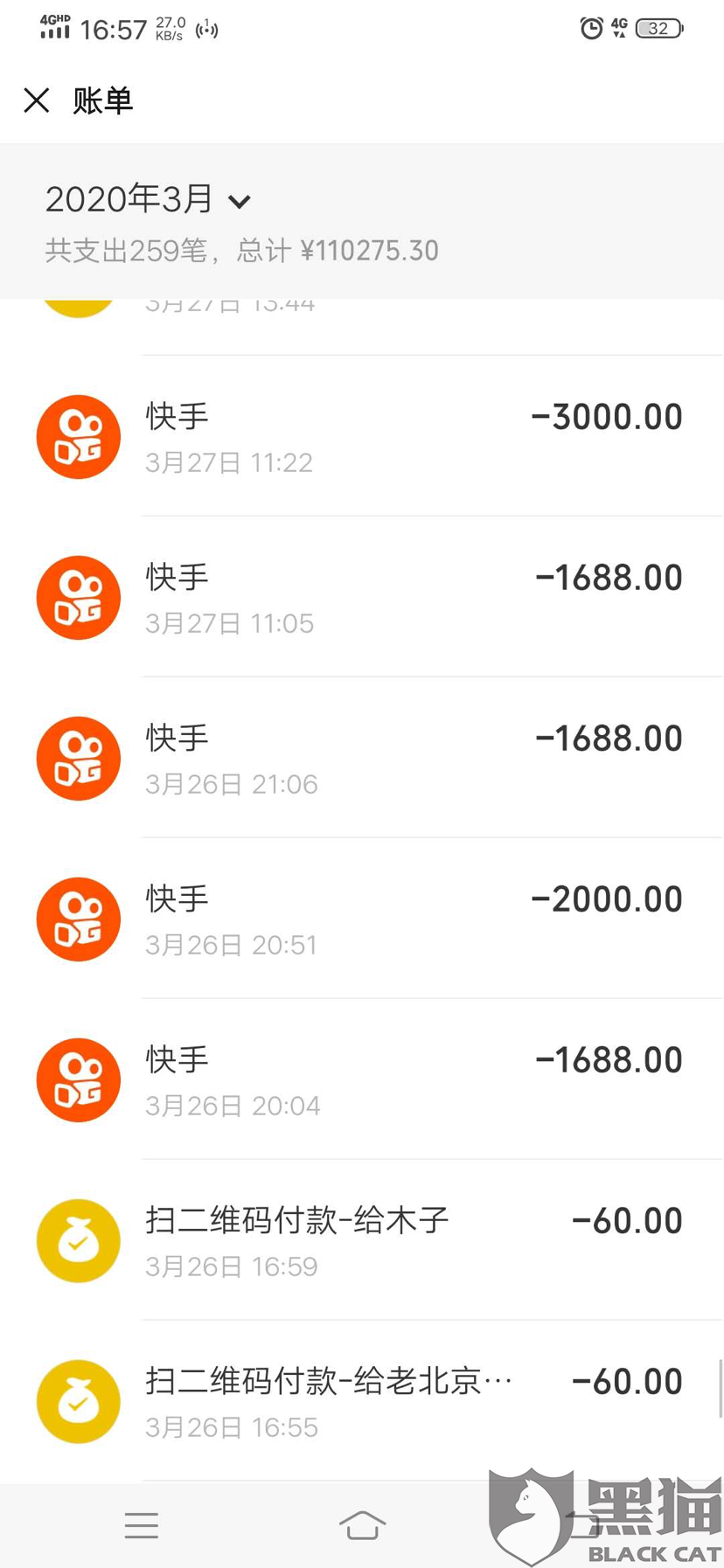Open the yellow money-bag icon beside 给木子 payment
Screen dimensions: 724x1568
[x=78, y=1240]
